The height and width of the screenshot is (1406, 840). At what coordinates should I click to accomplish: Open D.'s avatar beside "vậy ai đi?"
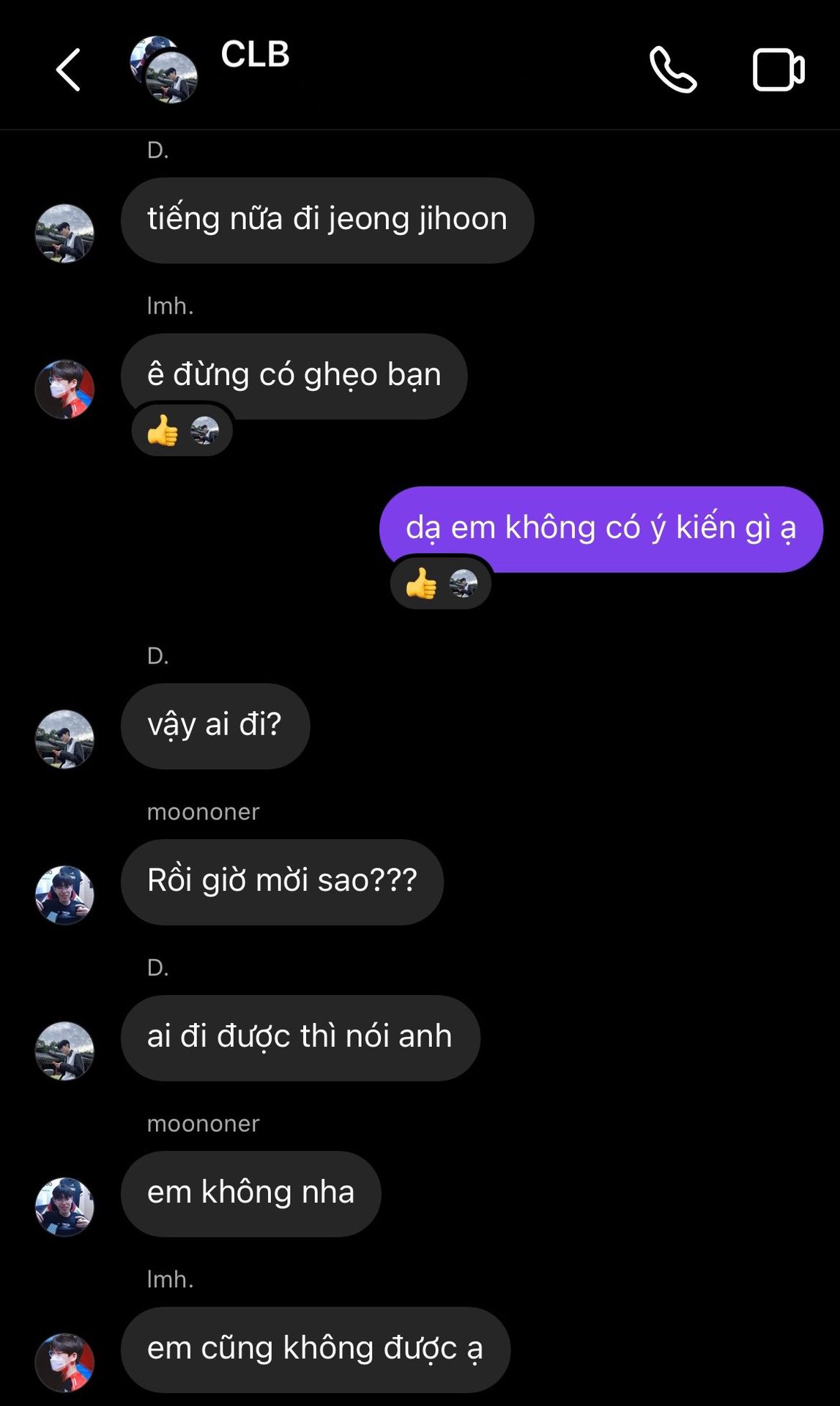point(64,739)
